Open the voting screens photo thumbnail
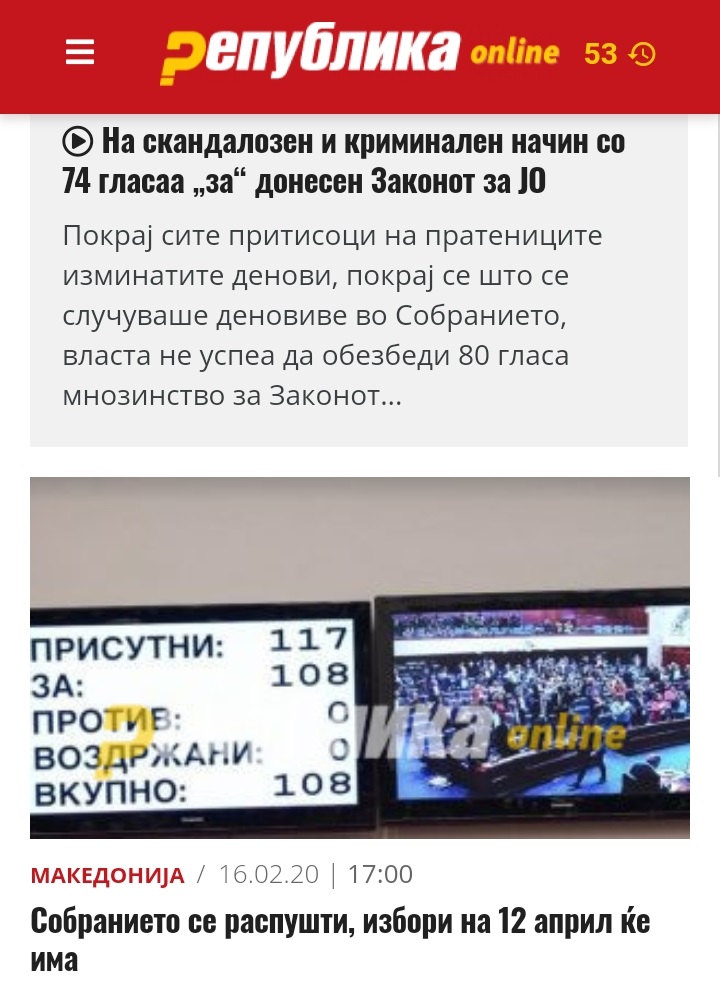 (359, 657)
